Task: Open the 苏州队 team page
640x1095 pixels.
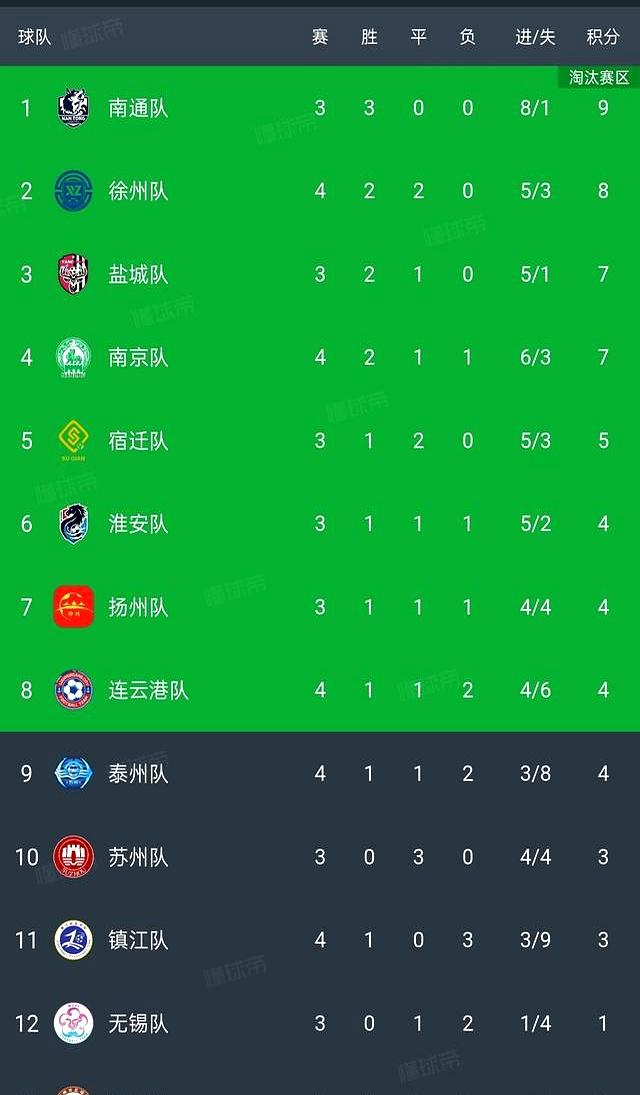Action: 320,857
